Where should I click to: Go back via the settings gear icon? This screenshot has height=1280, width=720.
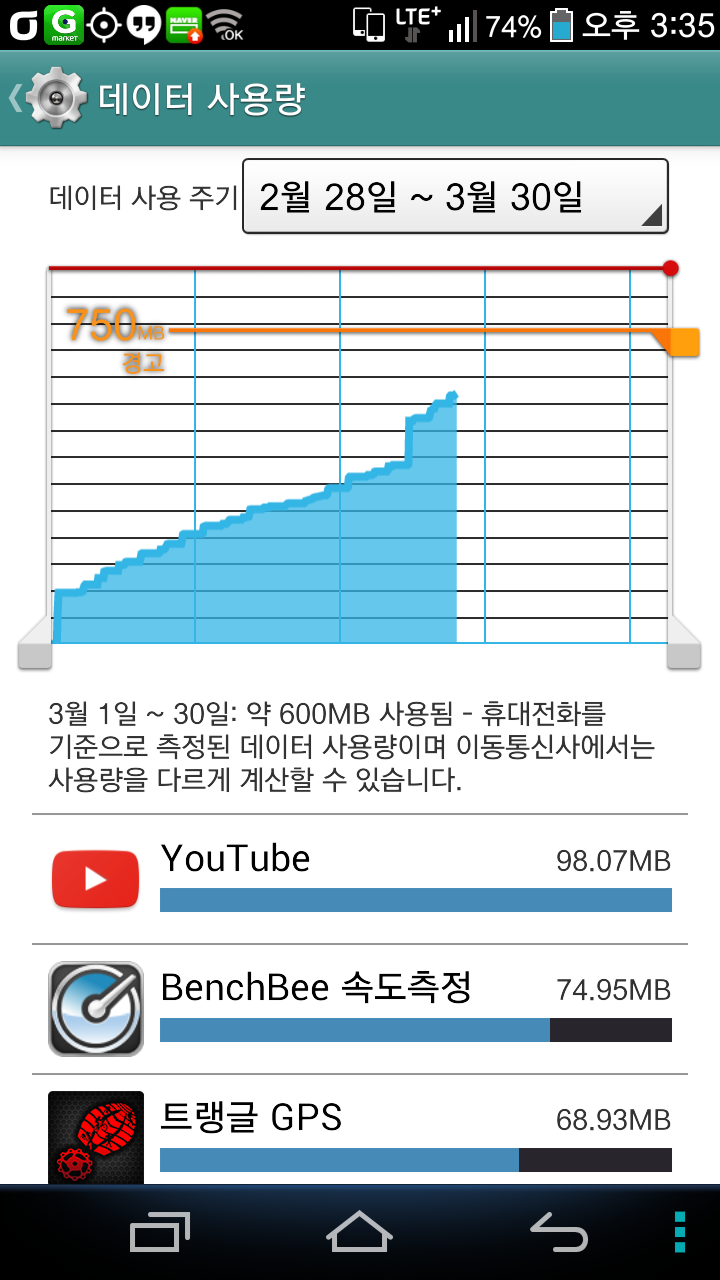52,98
